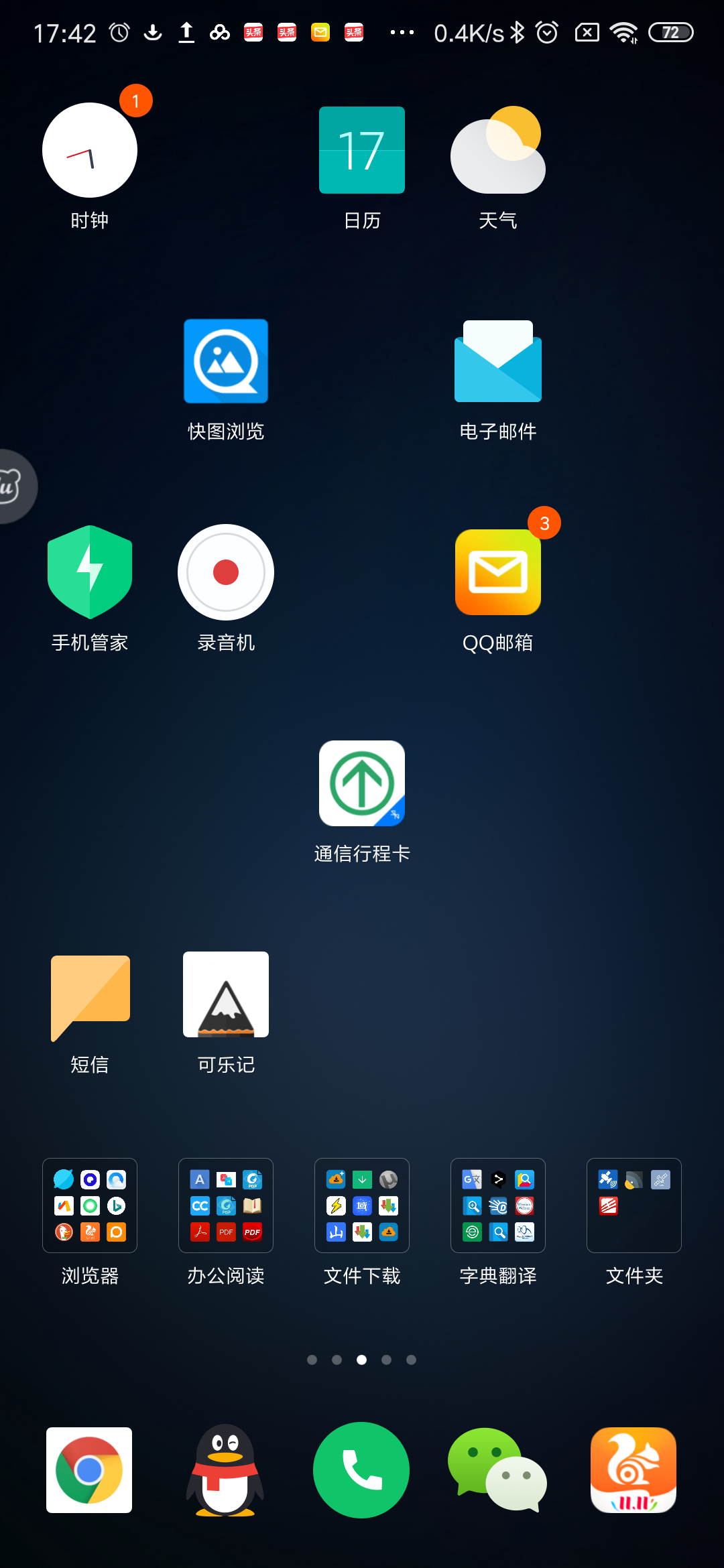Screen dimensions: 724x1568
Task: Open the QQ penguin app
Action: (225, 1470)
